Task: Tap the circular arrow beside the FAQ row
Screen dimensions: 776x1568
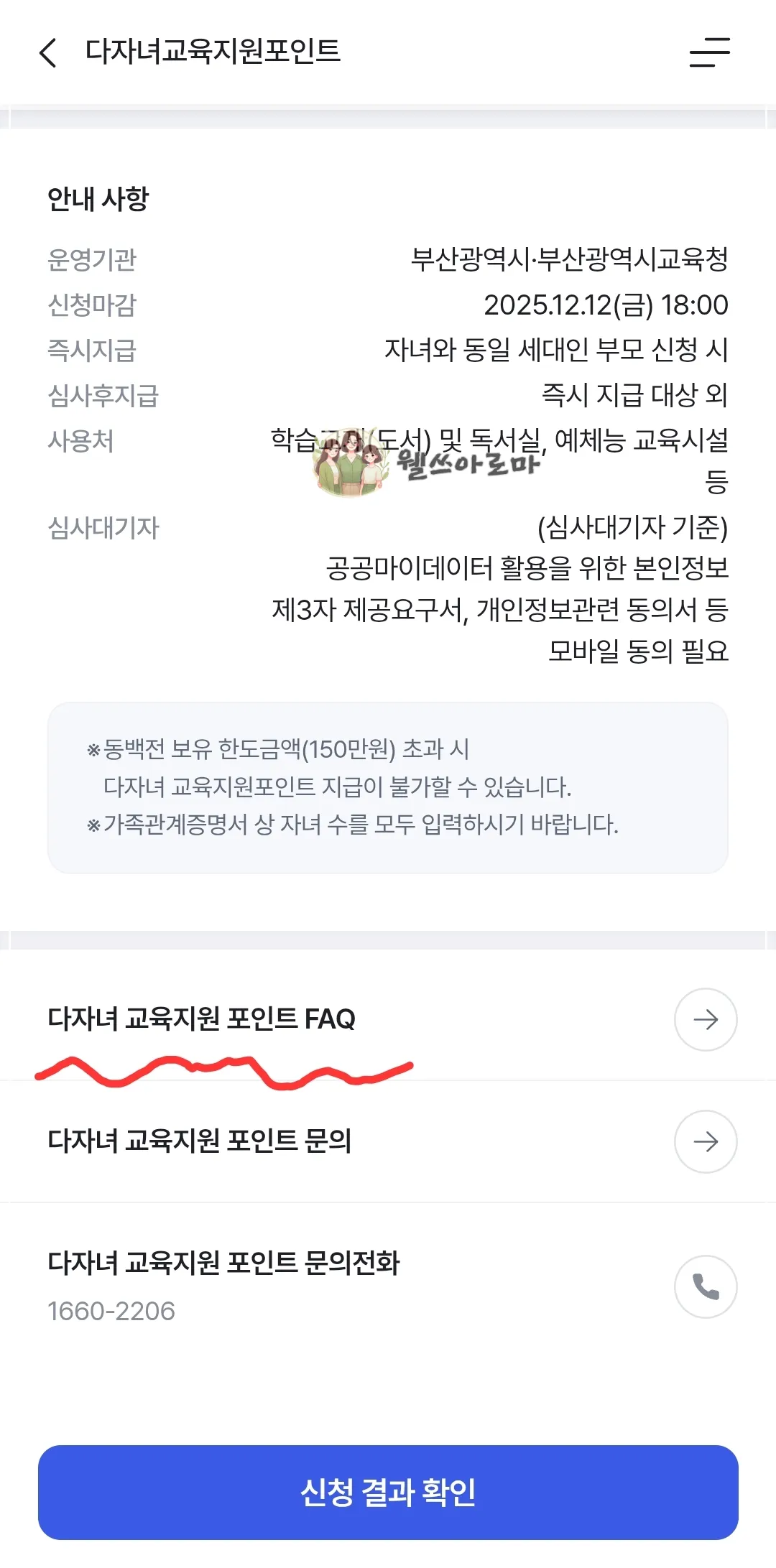Action: tap(707, 1019)
